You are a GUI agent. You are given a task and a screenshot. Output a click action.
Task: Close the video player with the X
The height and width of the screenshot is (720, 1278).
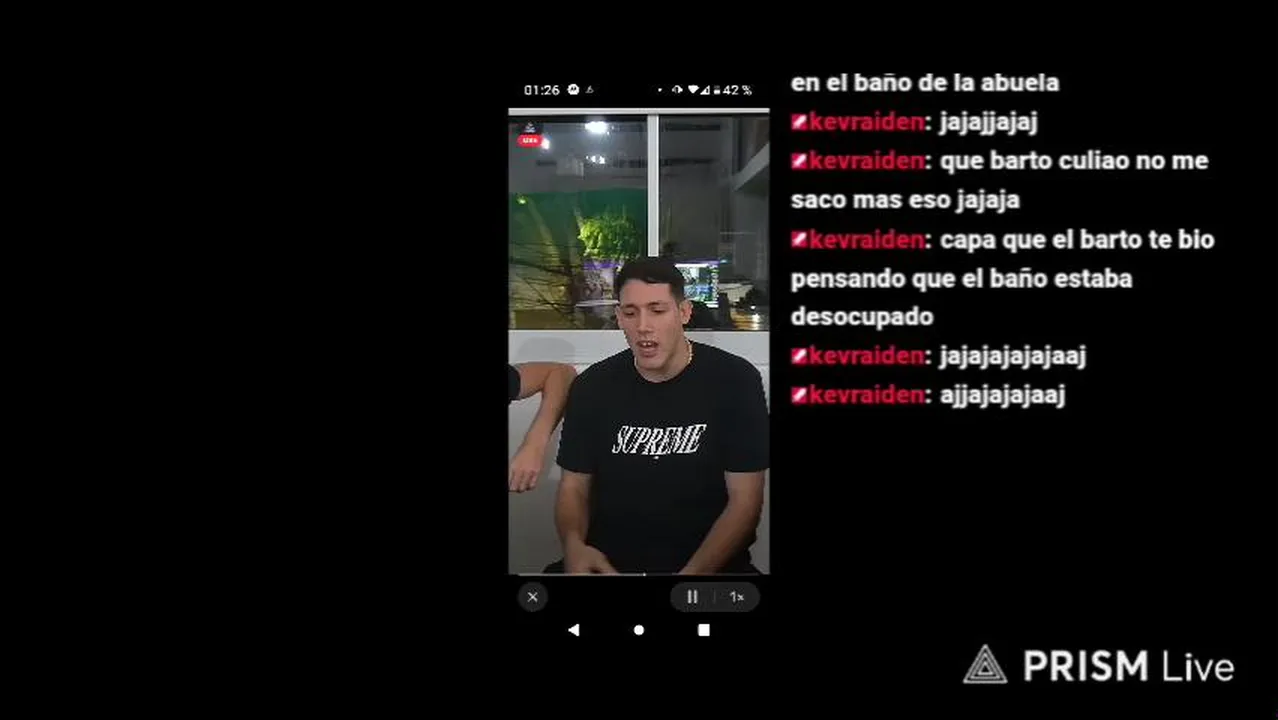[532, 597]
